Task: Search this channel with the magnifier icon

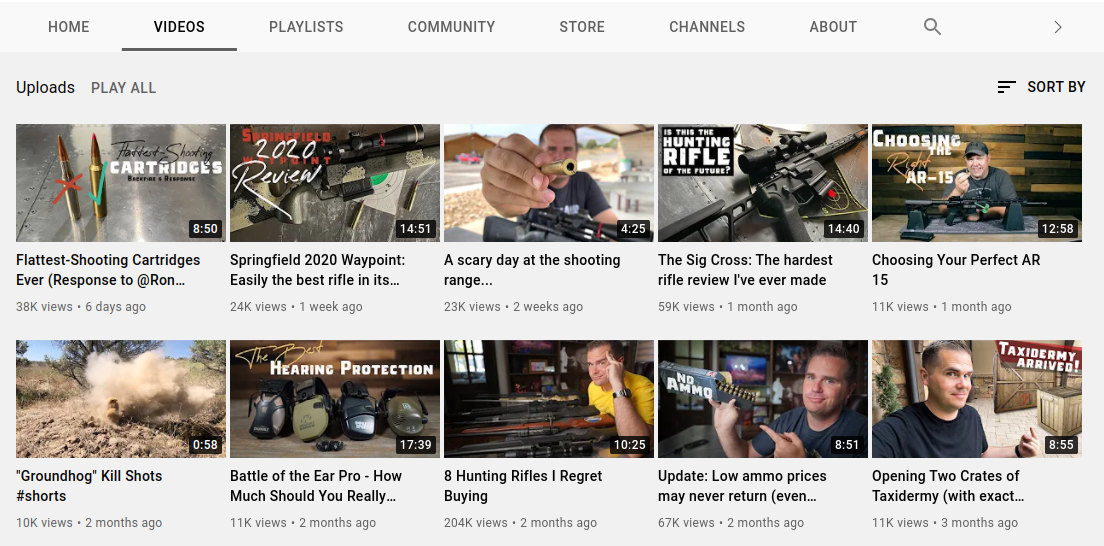Action: (932, 27)
